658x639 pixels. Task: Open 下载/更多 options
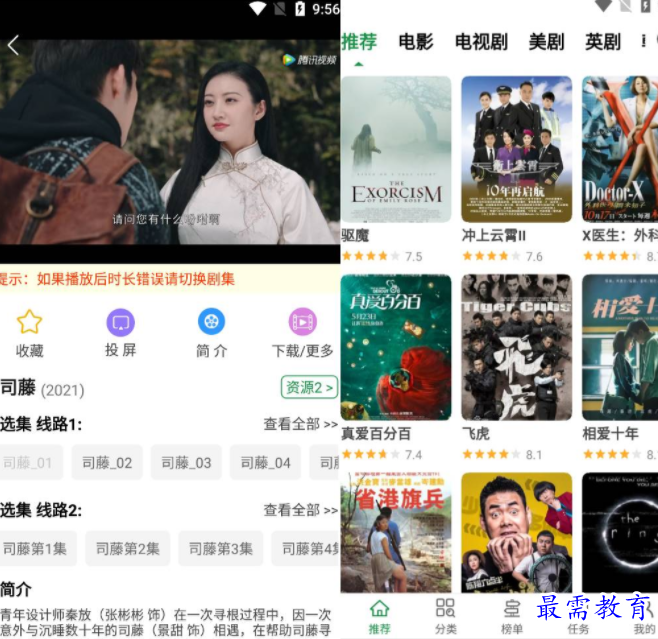pyautogui.click(x=302, y=332)
